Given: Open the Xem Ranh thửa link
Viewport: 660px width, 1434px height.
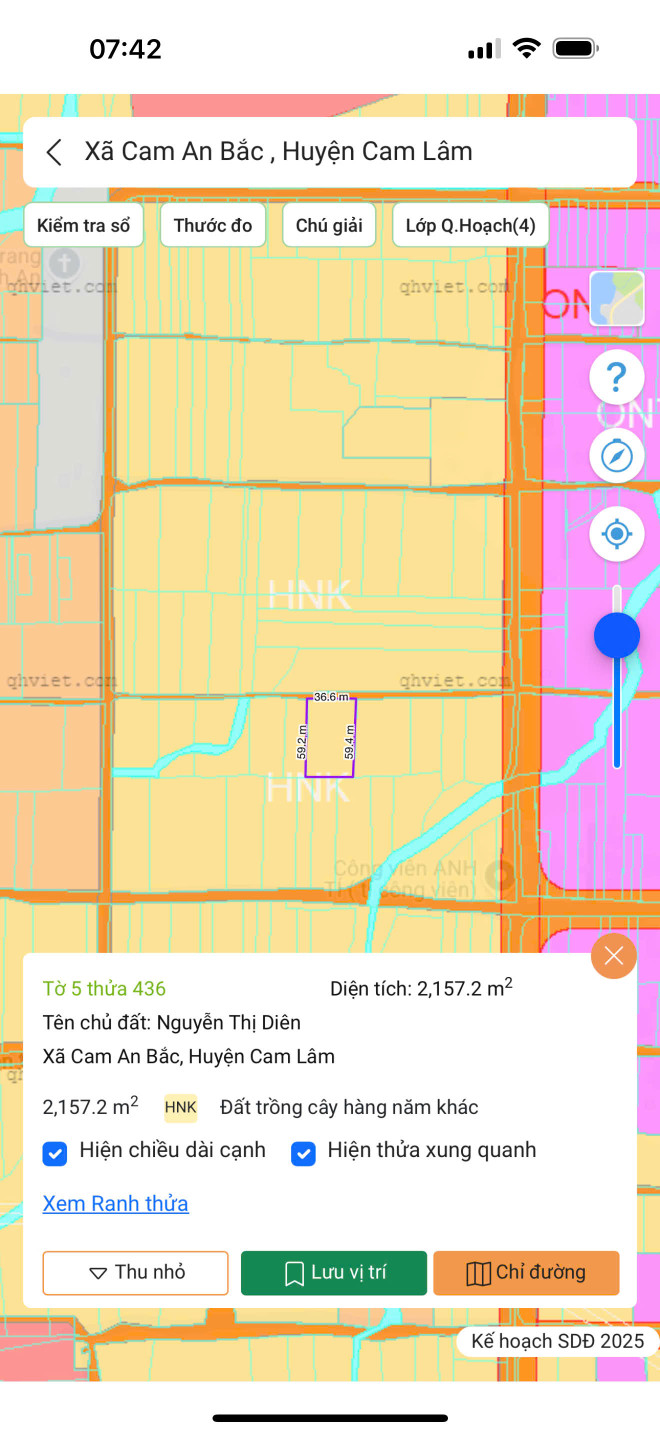Looking at the screenshot, I should tap(115, 1203).
